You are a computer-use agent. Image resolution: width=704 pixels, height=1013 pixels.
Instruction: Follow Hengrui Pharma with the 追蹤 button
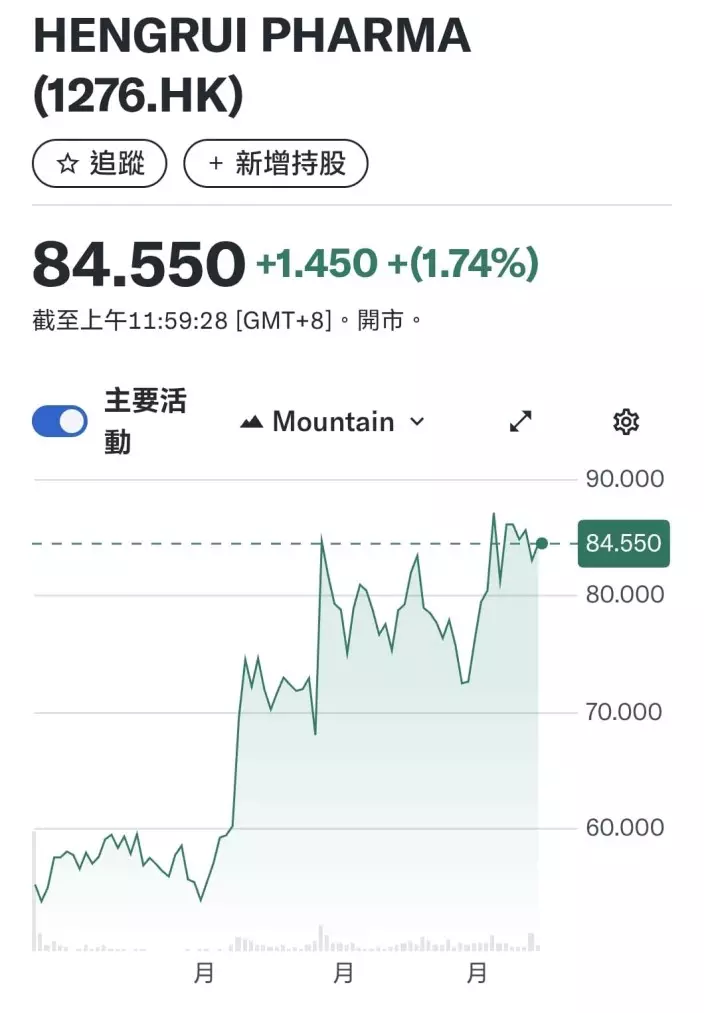[x=99, y=163]
